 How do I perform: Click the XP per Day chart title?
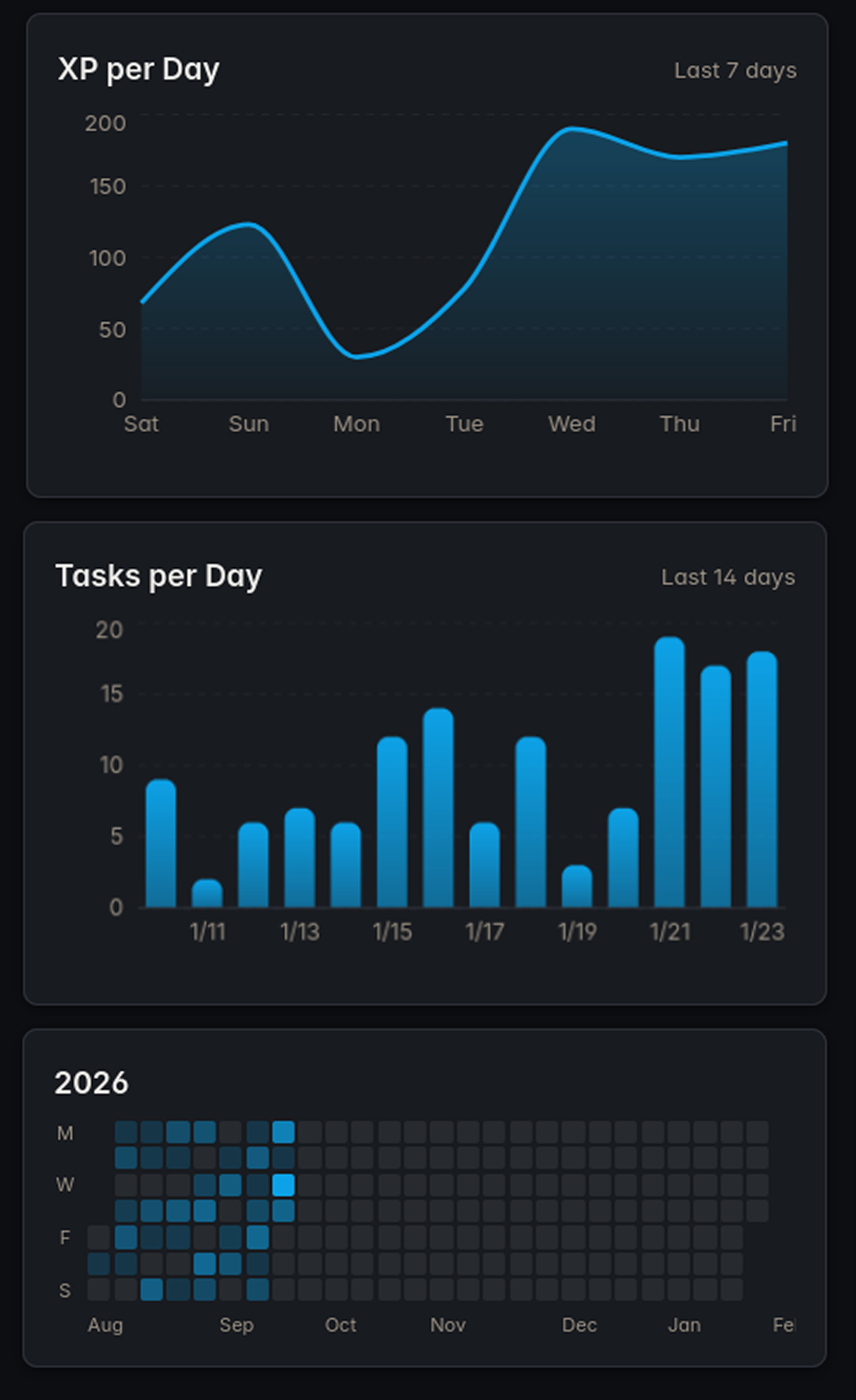pos(138,70)
